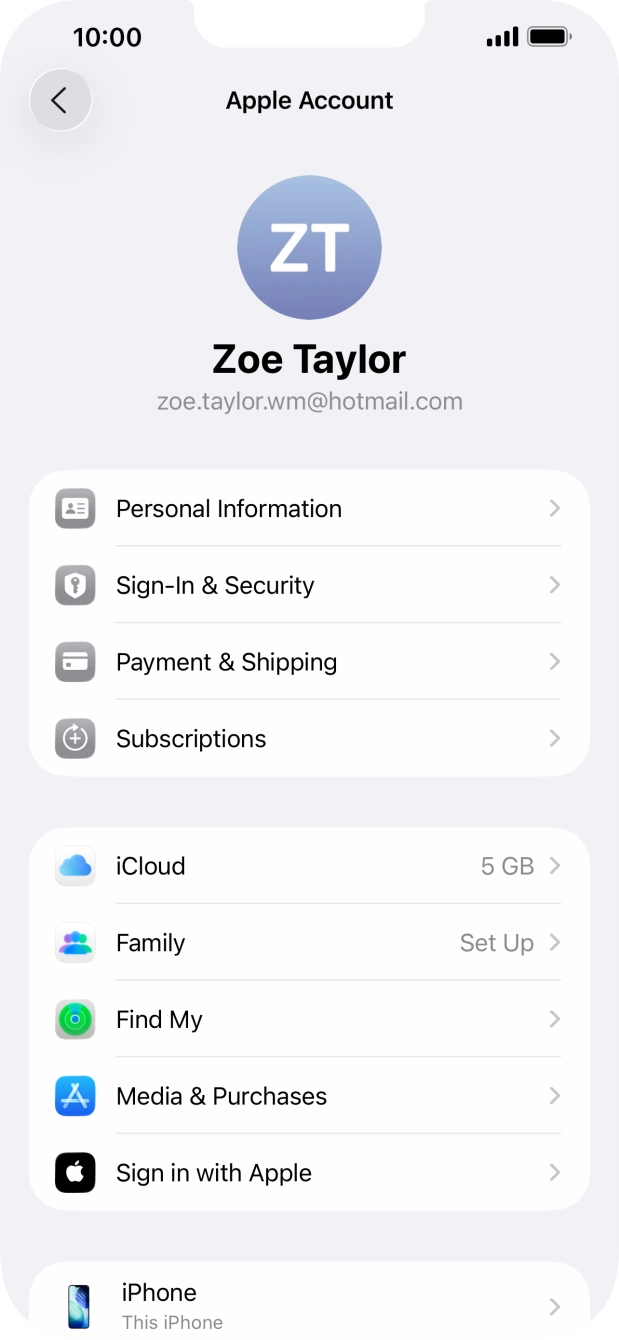Open Find My settings
This screenshot has height=1340, width=619.
(309, 1020)
